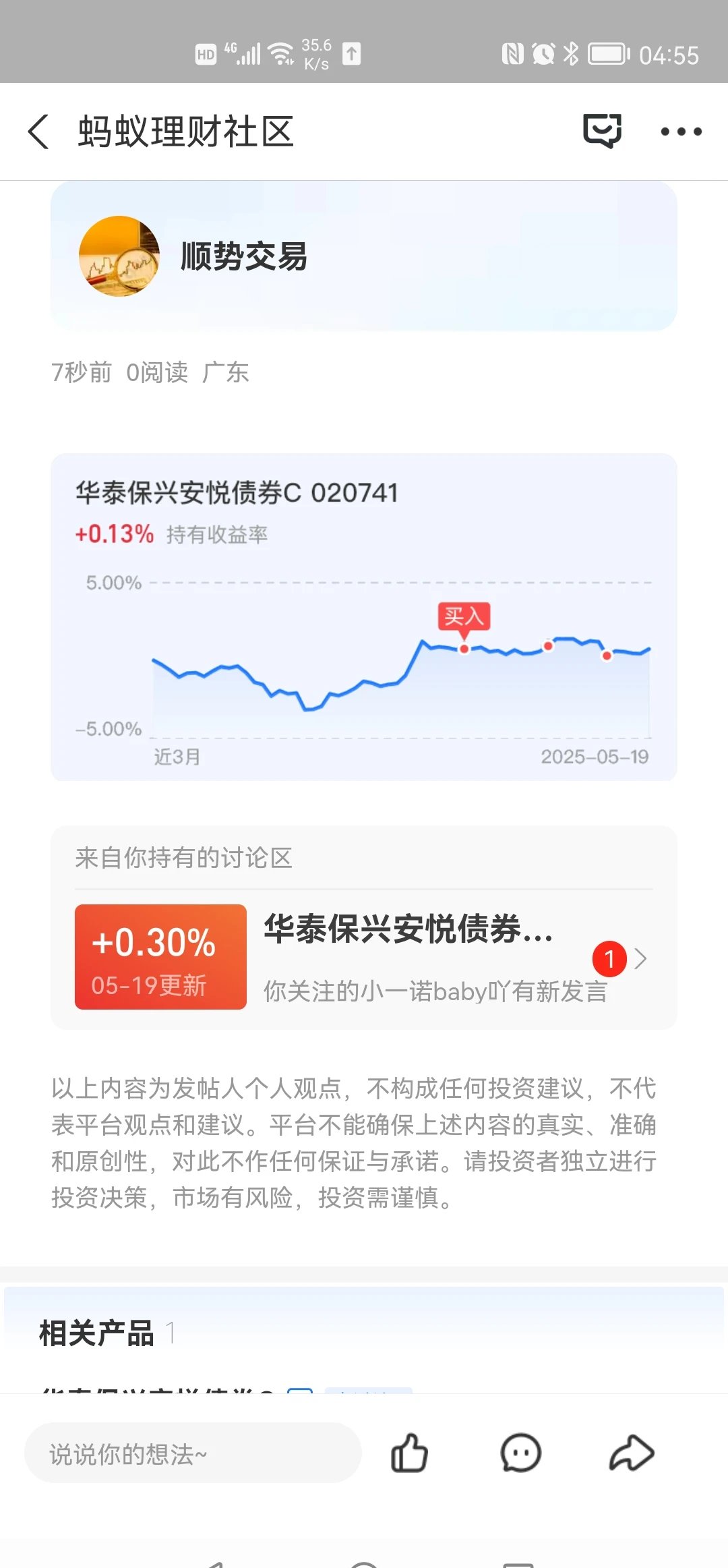
Task: Open the feedback message icon top right
Action: tap(601, 131)
